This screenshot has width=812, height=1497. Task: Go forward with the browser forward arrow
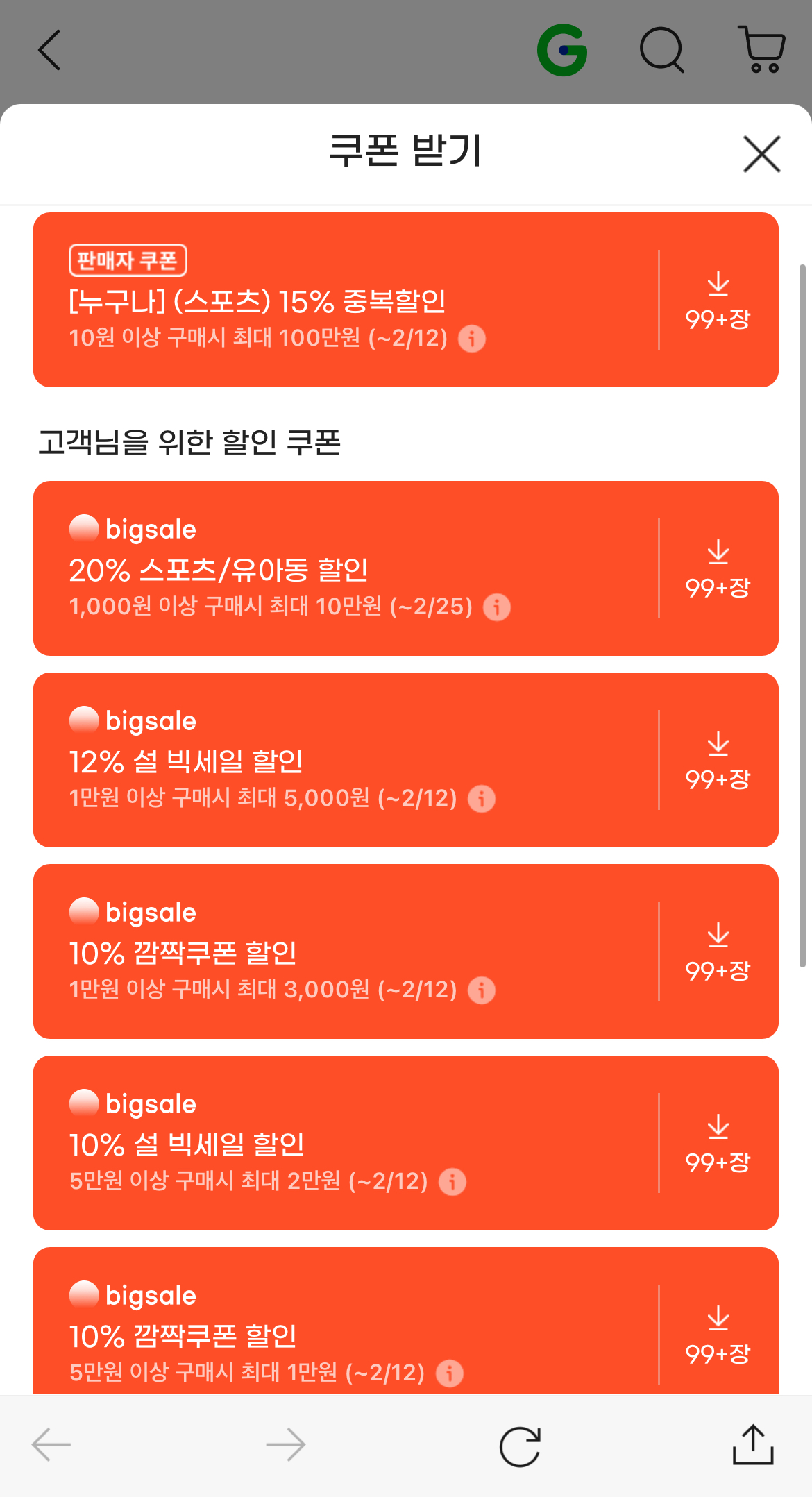pyautogui.click(x=285, y=1445)
